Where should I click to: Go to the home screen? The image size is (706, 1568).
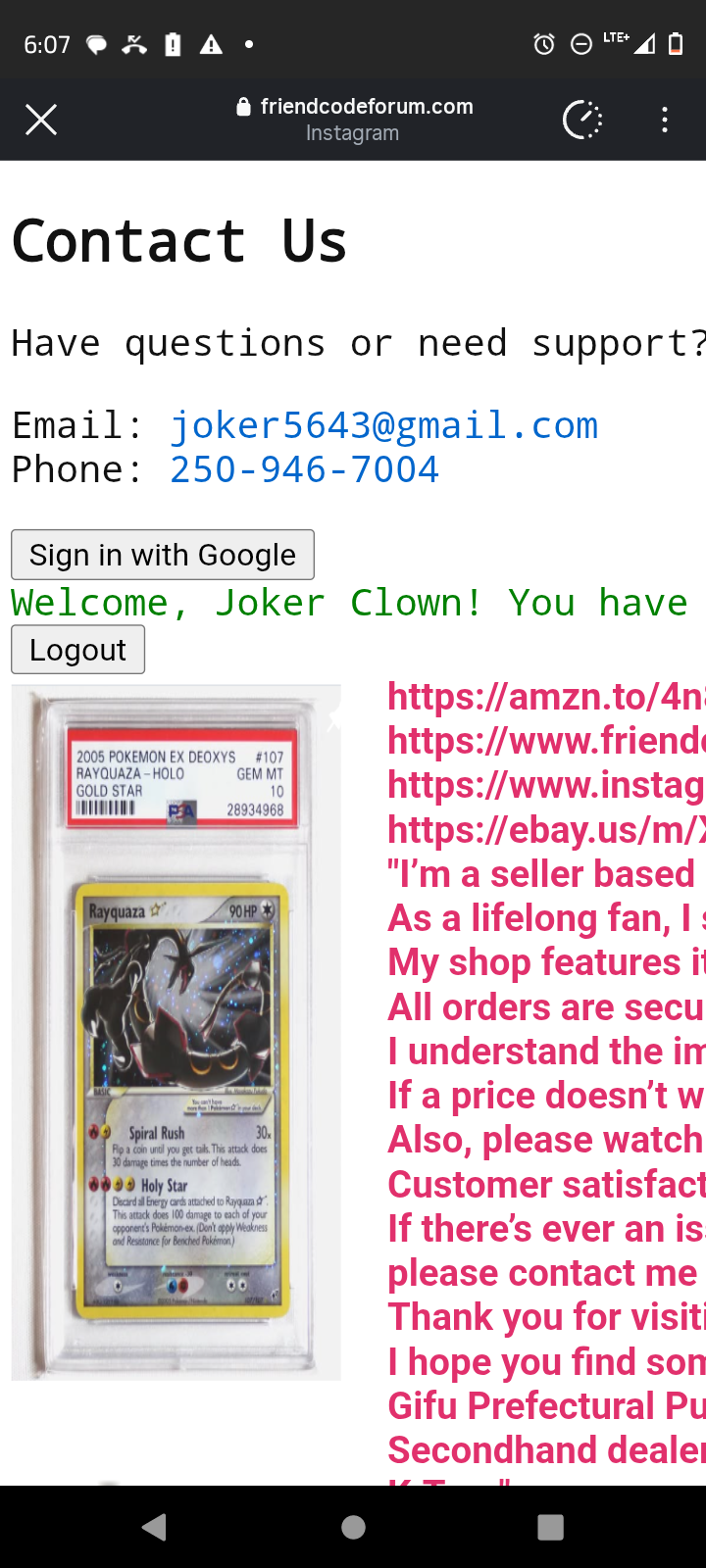tap(353, 1527)
